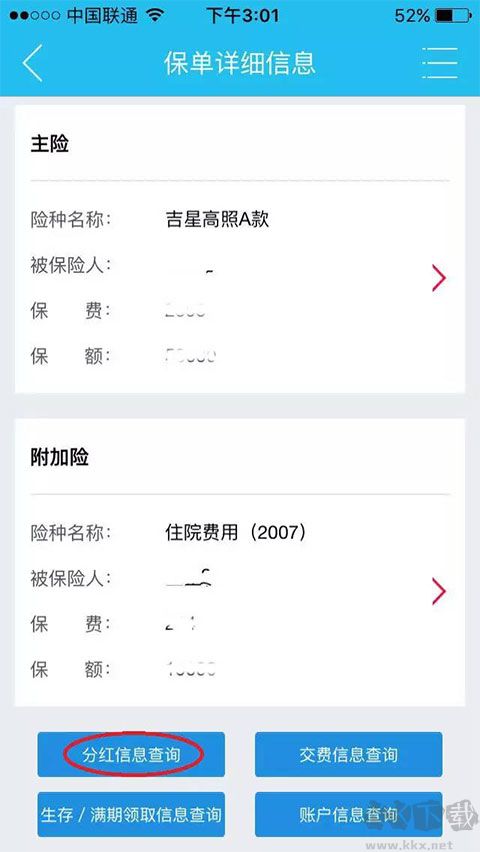The width and height of the screenshot is (480, 852).
Task: Open 账户信息查询
Action: click(x=348, y=814)
